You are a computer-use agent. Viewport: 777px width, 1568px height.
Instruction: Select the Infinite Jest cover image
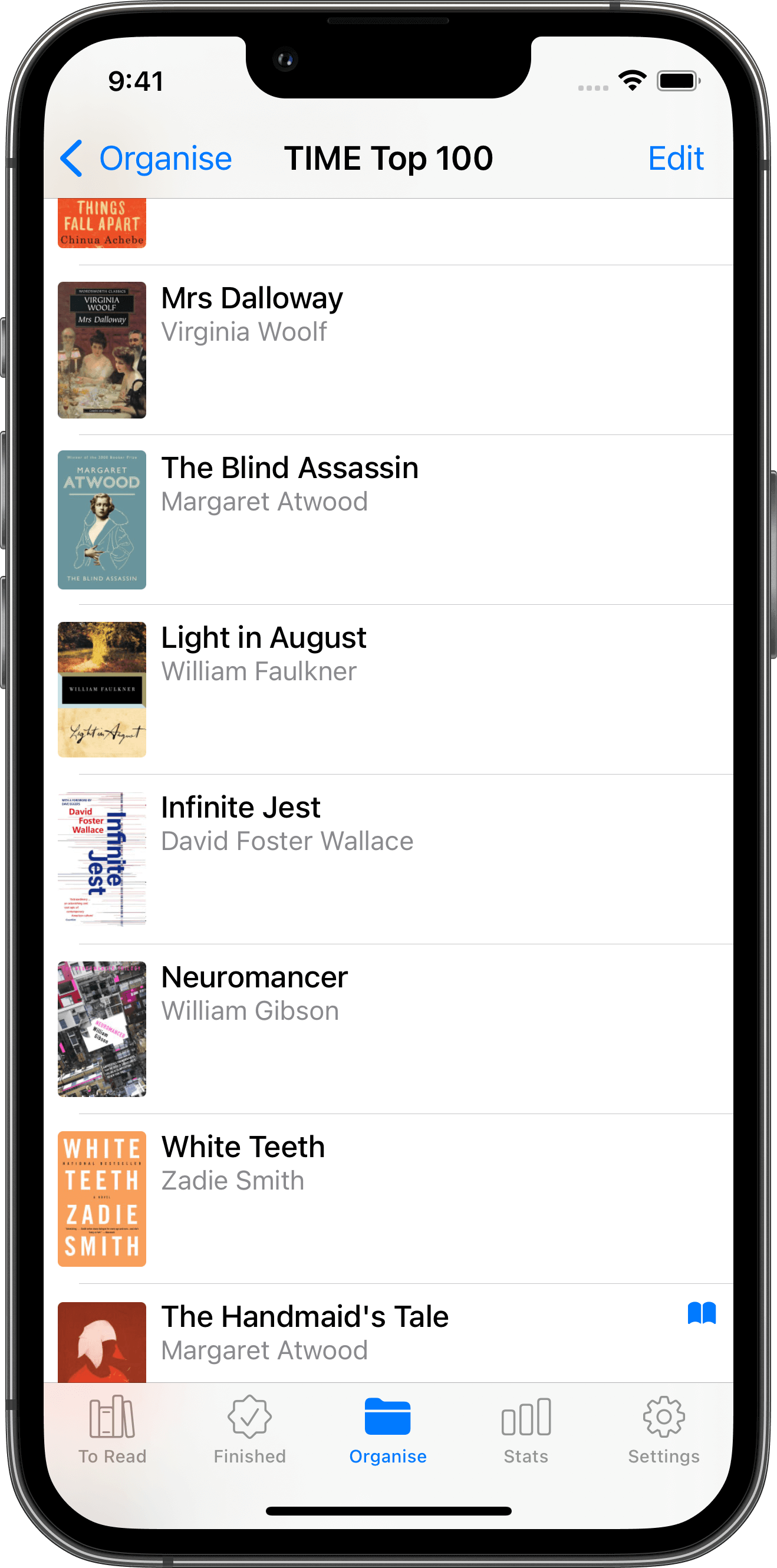click(101, 858)
